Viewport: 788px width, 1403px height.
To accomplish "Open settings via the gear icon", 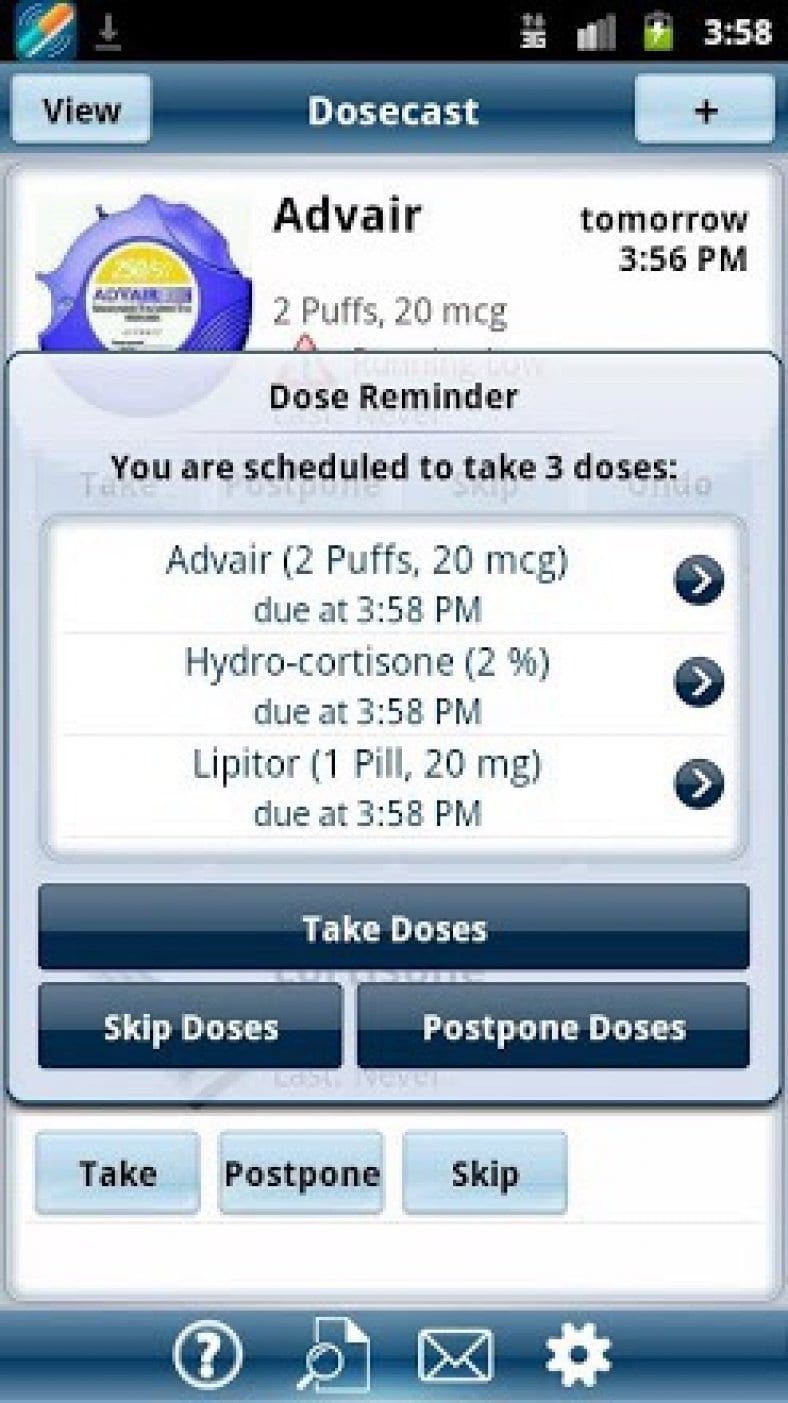I will tap(580, 1353).
